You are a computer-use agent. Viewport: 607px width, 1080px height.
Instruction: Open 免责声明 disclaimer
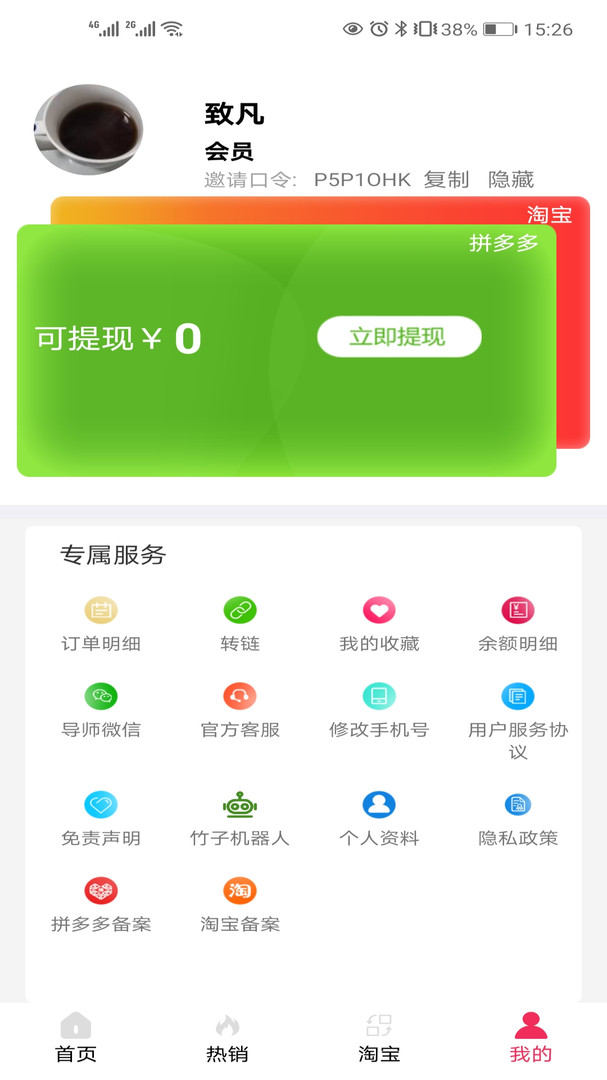pyautogui.click(x=101, y=820)
